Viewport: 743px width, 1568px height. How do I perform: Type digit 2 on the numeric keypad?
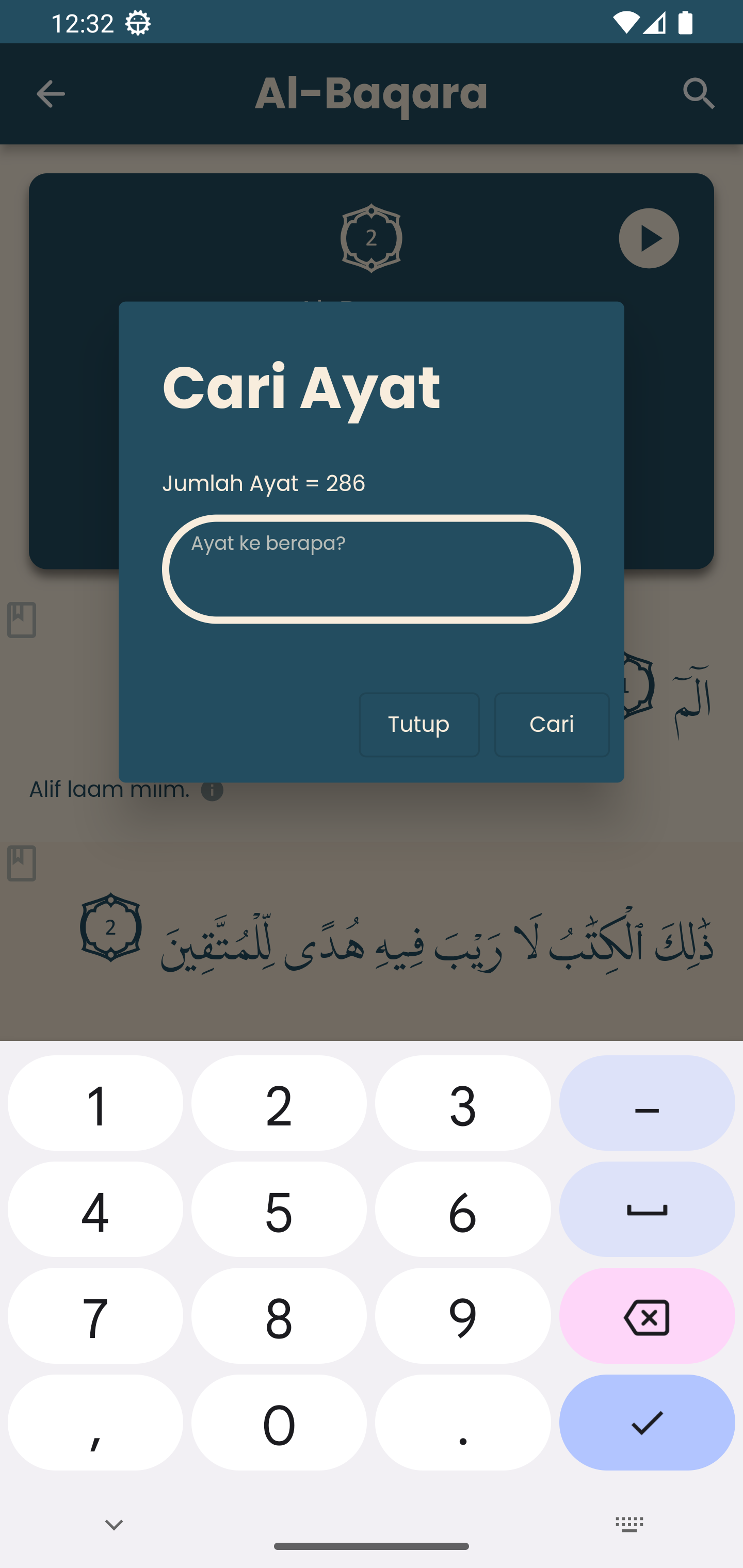click(x=279, y=1103)
